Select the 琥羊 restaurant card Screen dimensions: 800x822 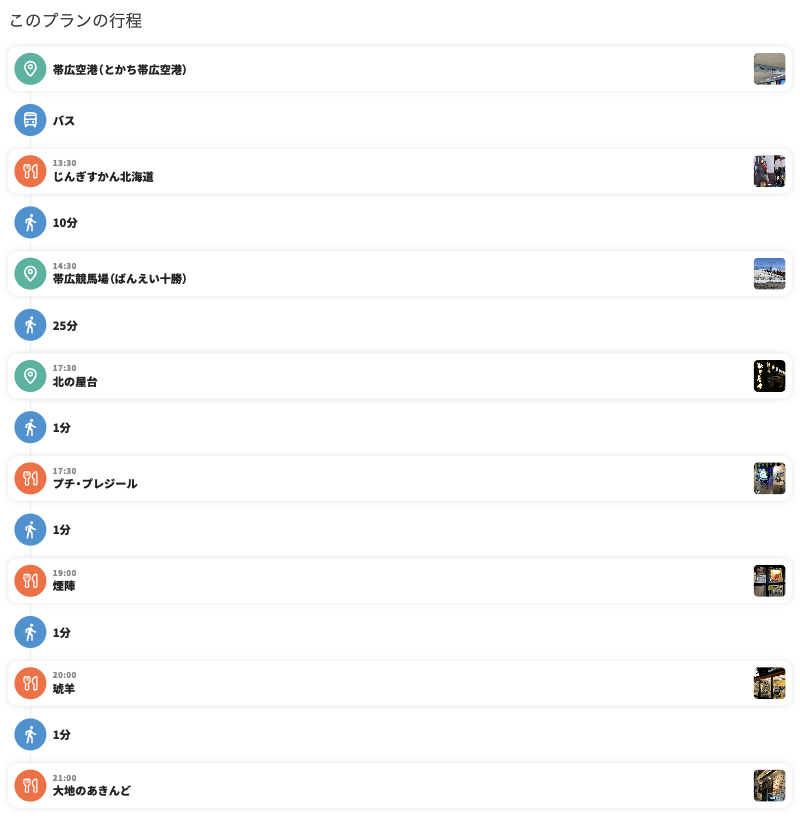pos(400,683)
